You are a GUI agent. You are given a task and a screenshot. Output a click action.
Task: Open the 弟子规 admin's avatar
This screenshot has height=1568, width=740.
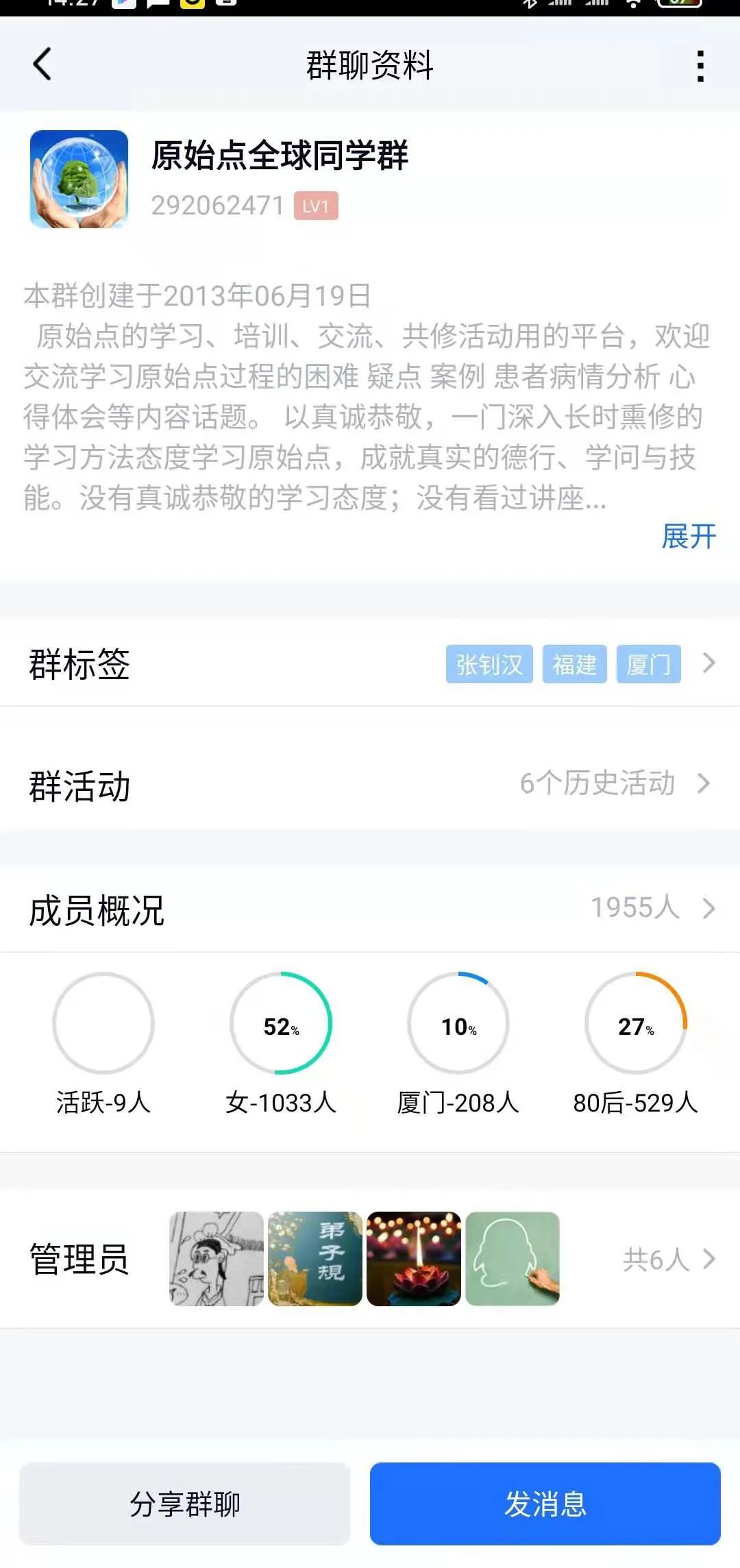click(x=314, y=1261)
